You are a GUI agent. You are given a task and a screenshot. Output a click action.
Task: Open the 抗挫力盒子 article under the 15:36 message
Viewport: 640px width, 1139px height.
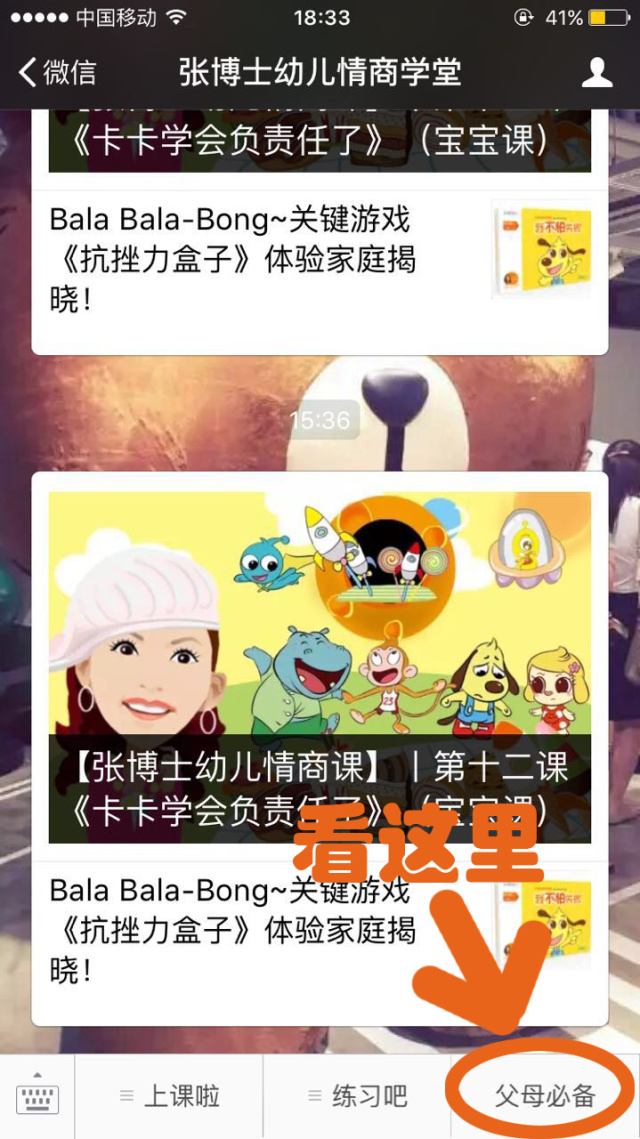tap(319, 930)
